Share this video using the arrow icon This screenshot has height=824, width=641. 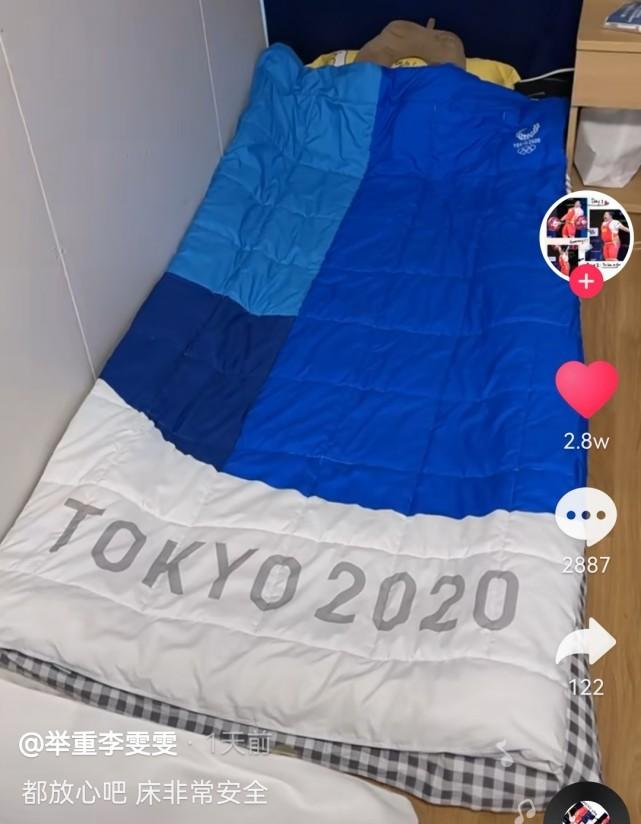click(x=586, y=642)
